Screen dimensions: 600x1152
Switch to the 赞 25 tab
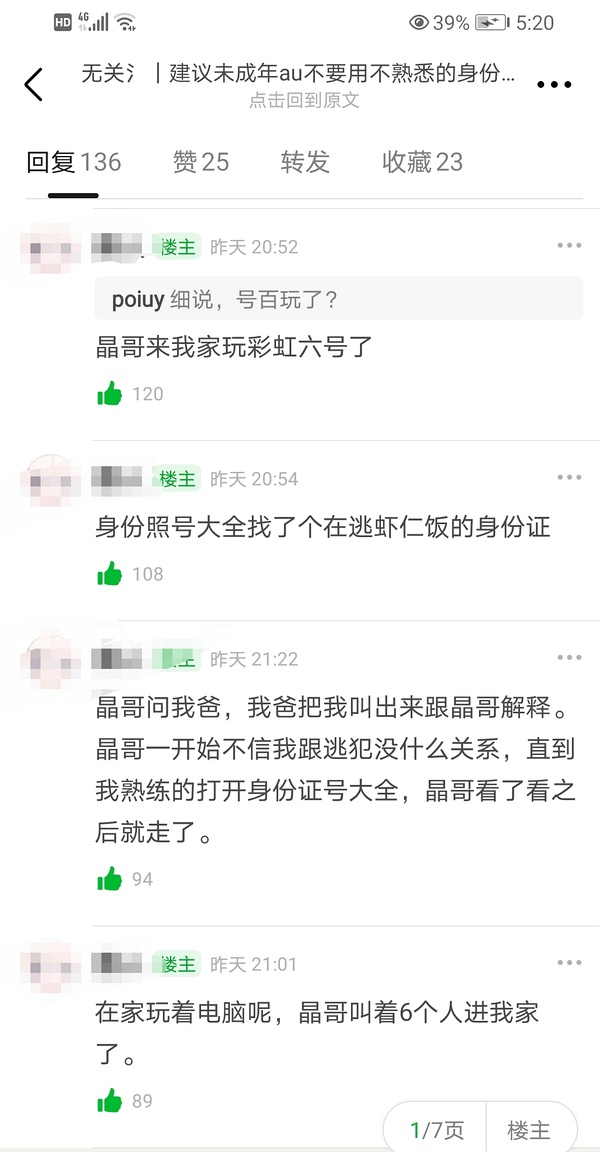200,162
